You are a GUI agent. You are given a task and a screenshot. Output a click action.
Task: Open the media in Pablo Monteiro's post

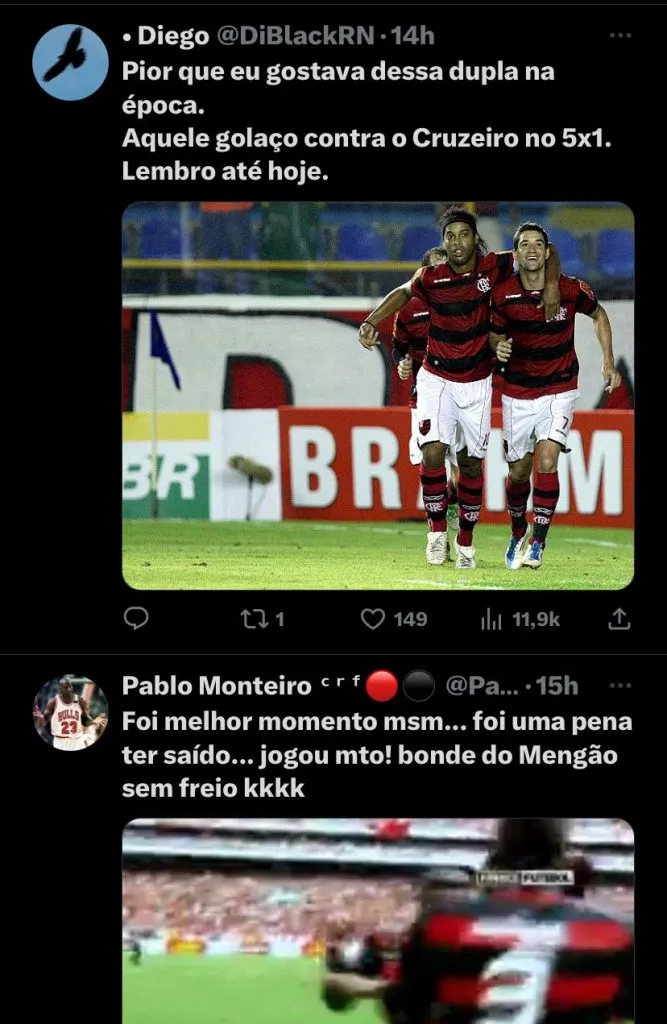377,920
